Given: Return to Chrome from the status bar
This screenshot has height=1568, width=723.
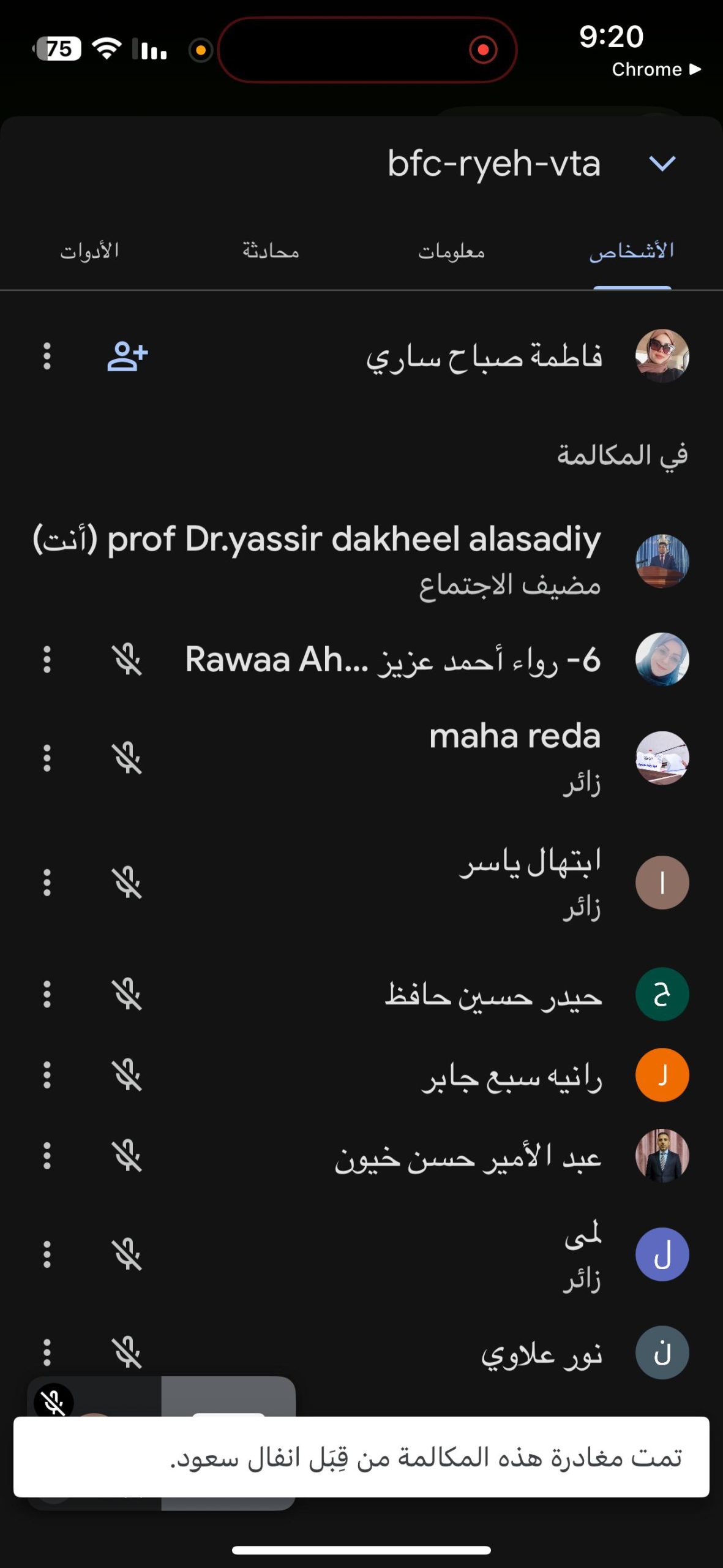Looking at the screenshot, I should (655, 69).
